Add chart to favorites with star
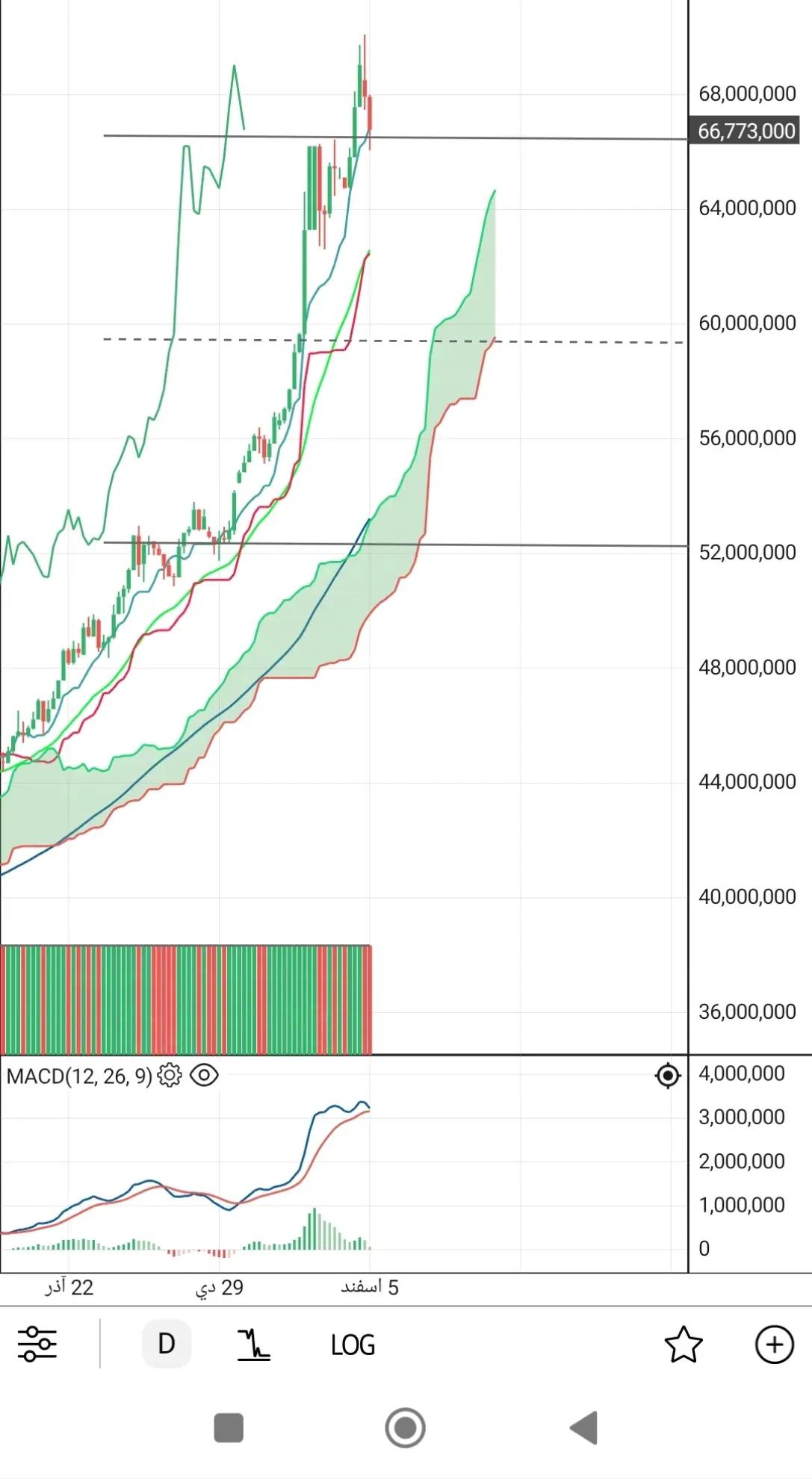Screen dimensions: 812x1479 point(684,1345)
